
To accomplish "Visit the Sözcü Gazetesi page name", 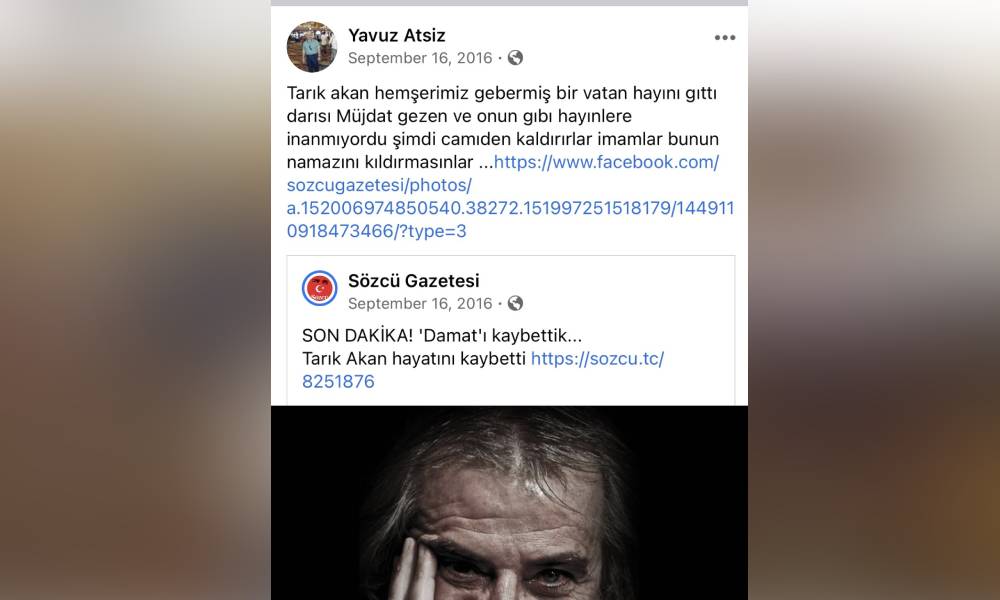I will click(x=413, y=281).
